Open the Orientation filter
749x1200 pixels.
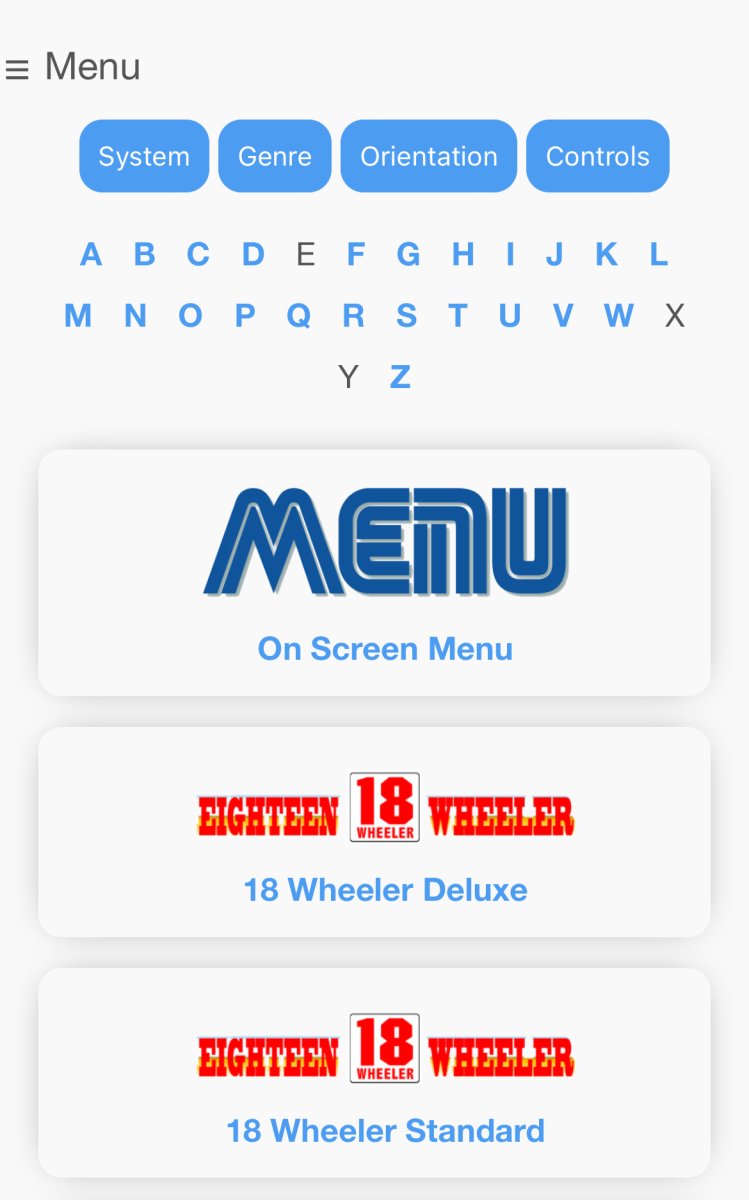click(x=429, y=156)
